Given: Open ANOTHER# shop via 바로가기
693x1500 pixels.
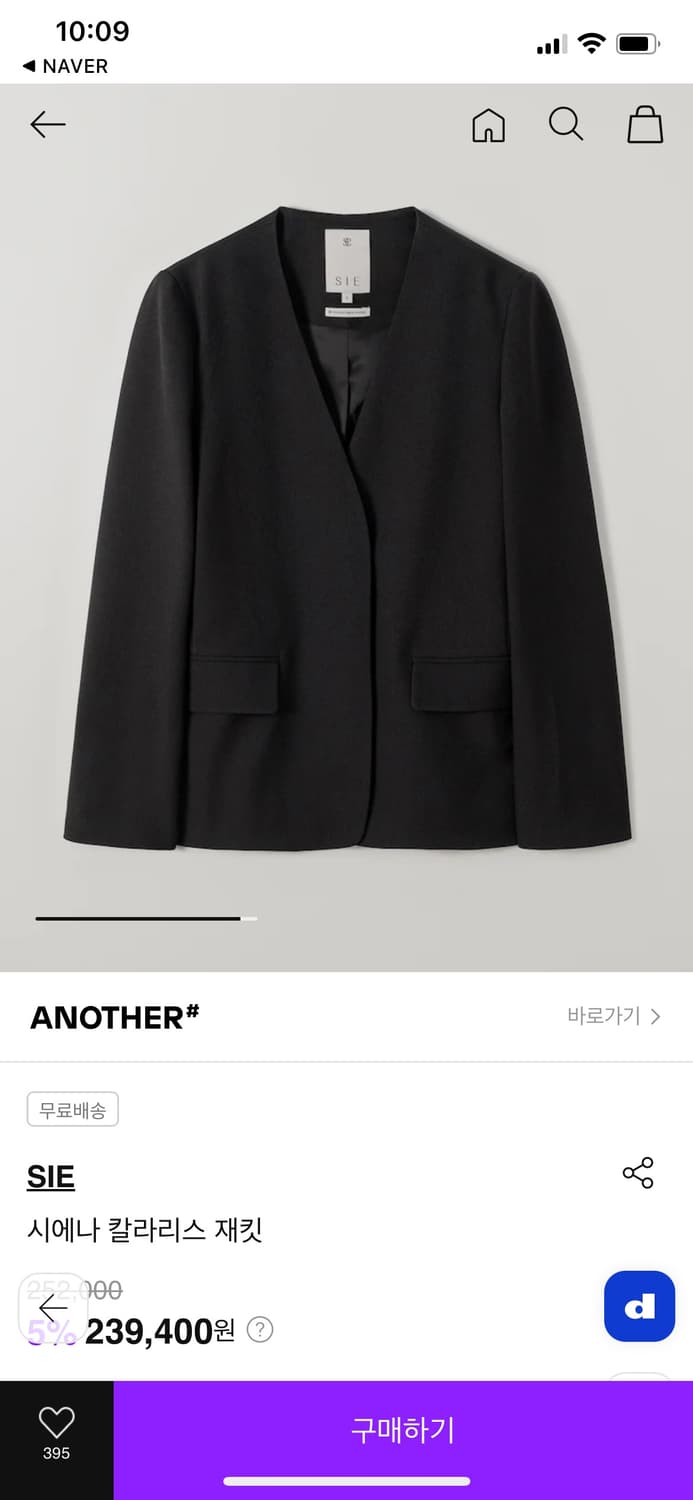Looking at the screenshot, I should coord(613,1016).
